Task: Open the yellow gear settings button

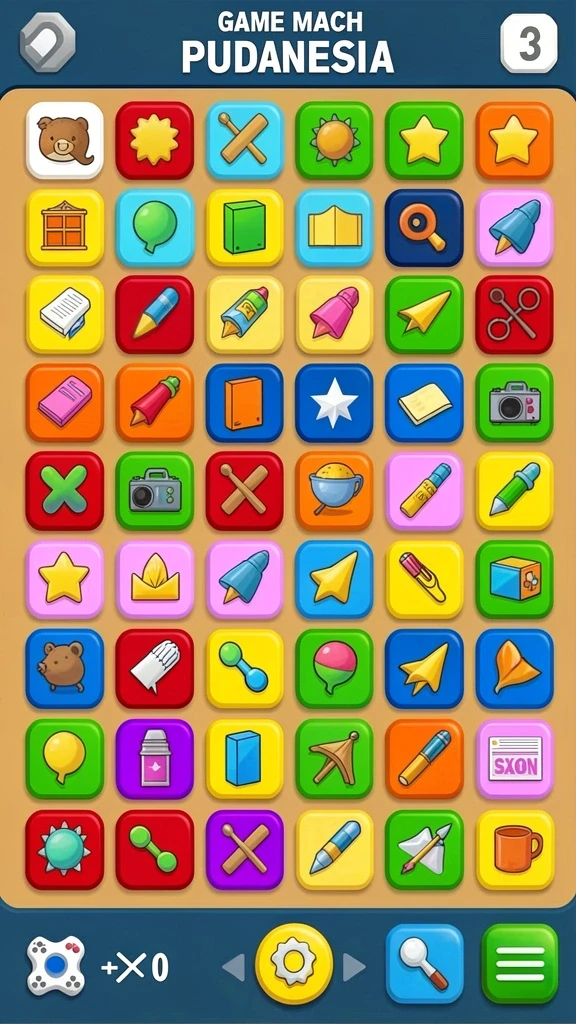Action: point(293,963)
